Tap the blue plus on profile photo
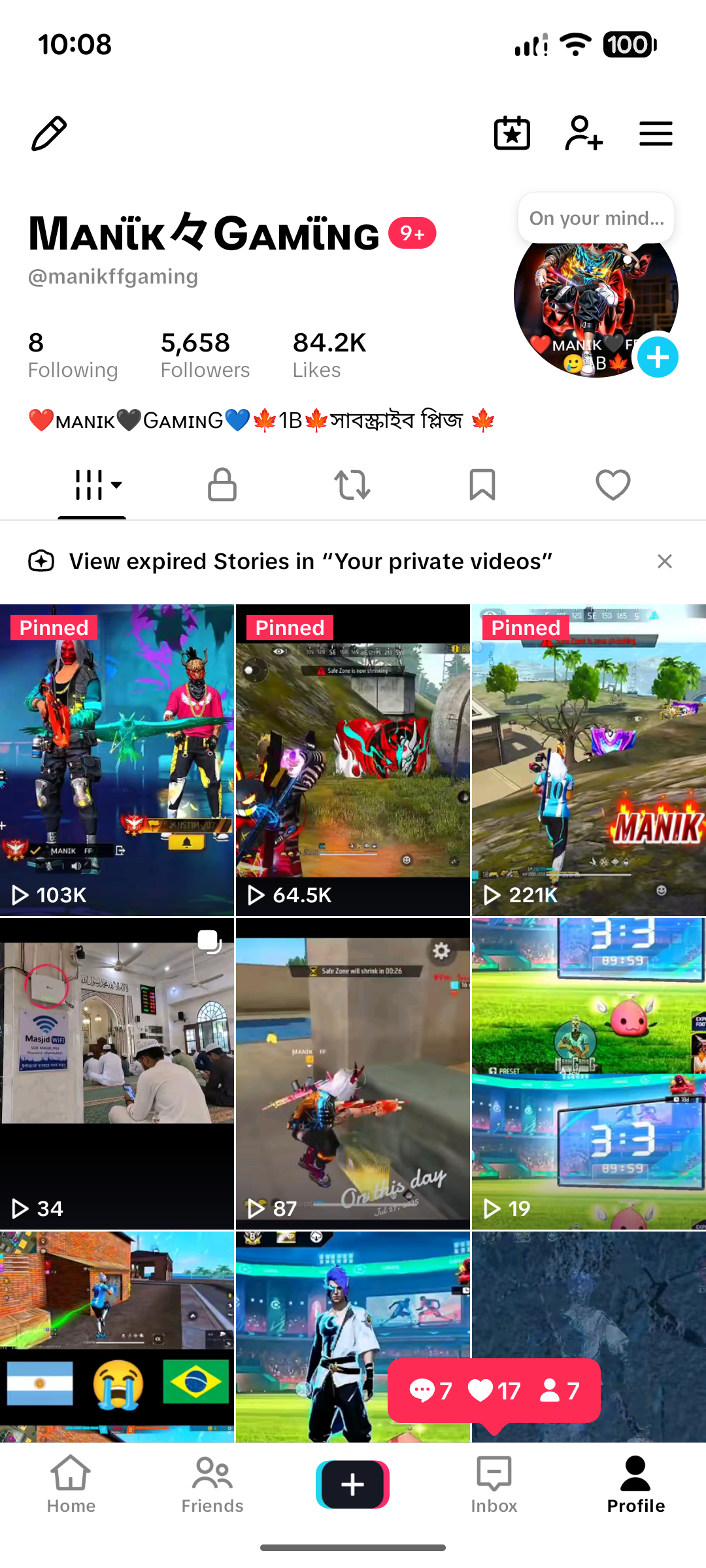Viewport: 706px width, 1568px height. (x=658, y=357)
